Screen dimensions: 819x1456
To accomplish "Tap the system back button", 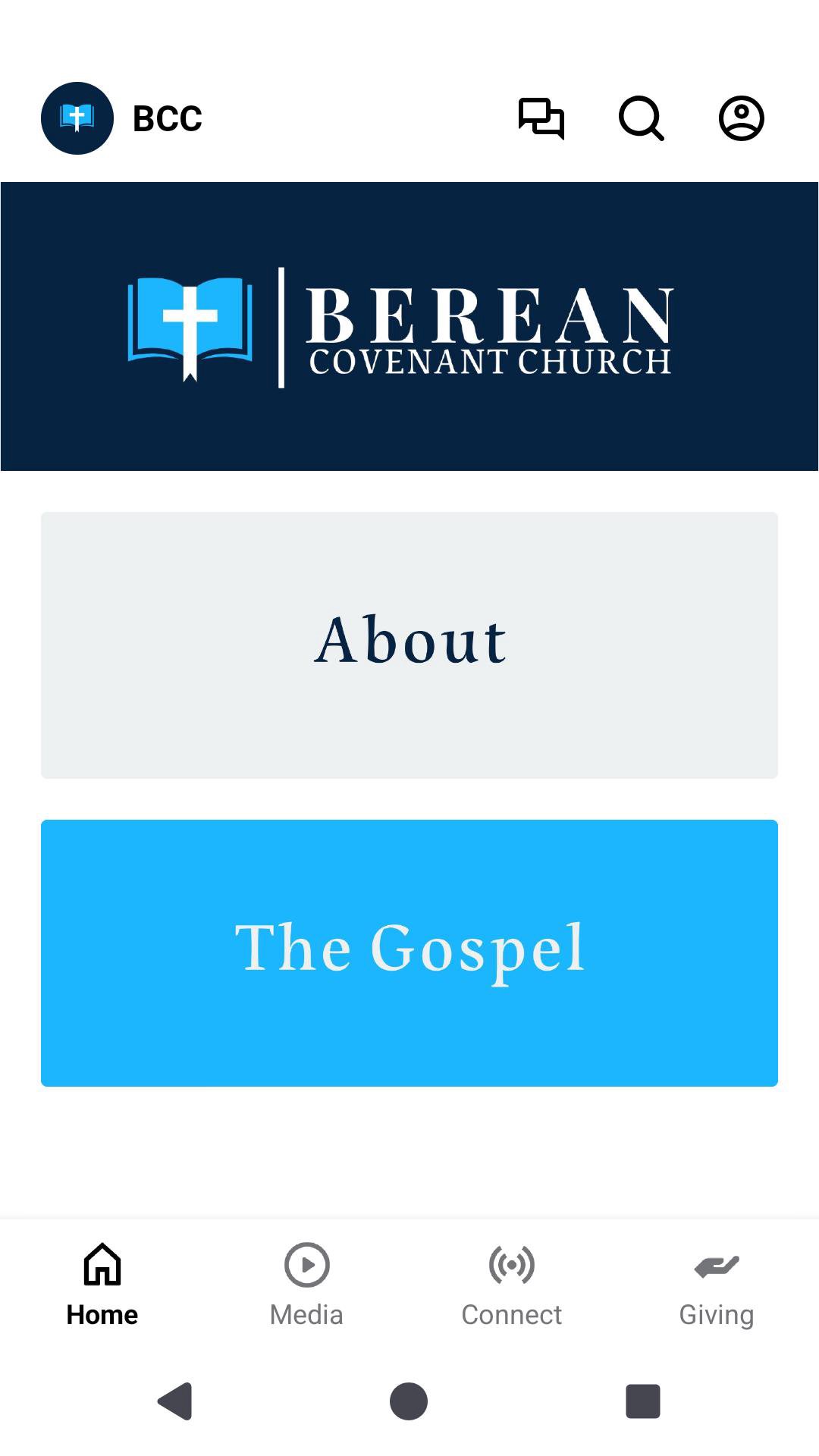I will 175,1401.
